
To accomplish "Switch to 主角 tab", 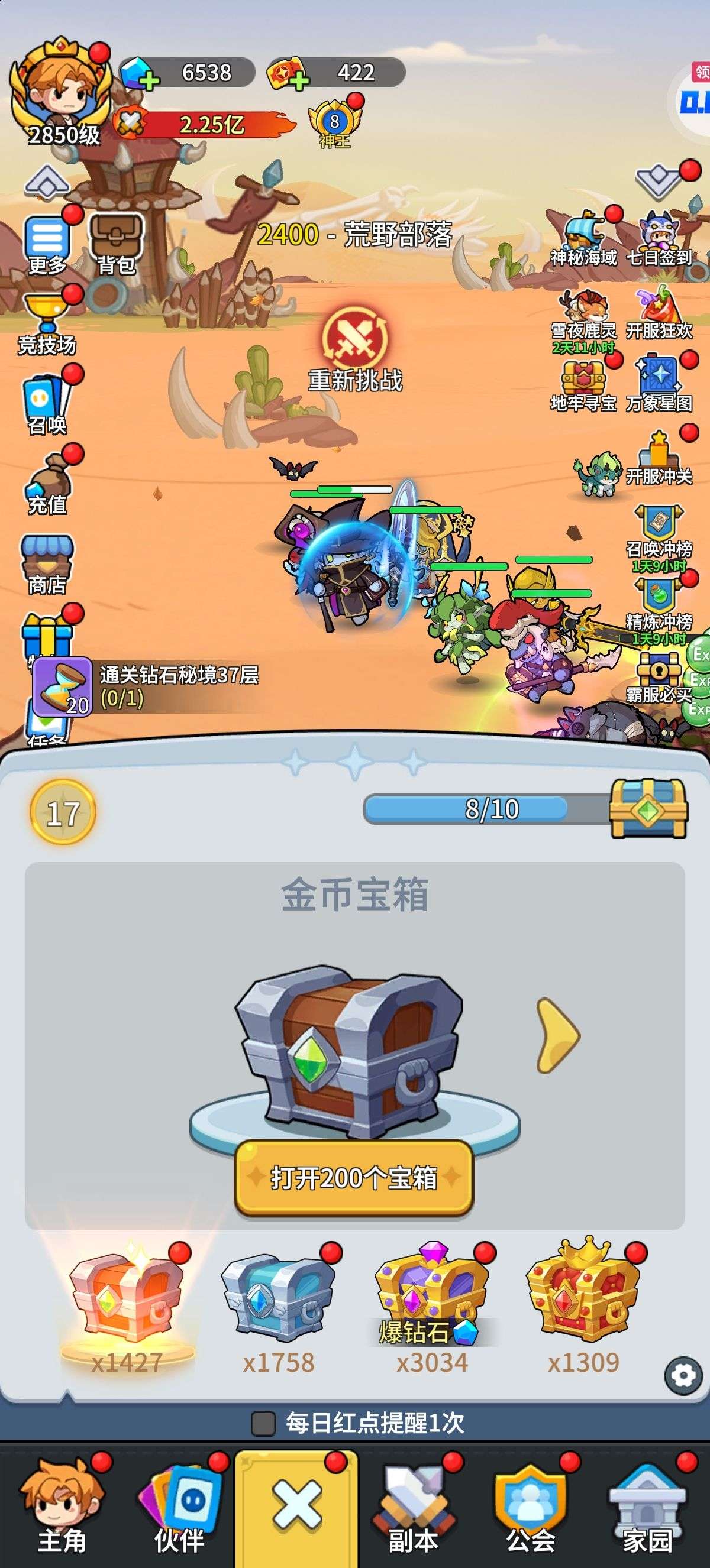I will pyautogui.click(x=61, y=1507).
